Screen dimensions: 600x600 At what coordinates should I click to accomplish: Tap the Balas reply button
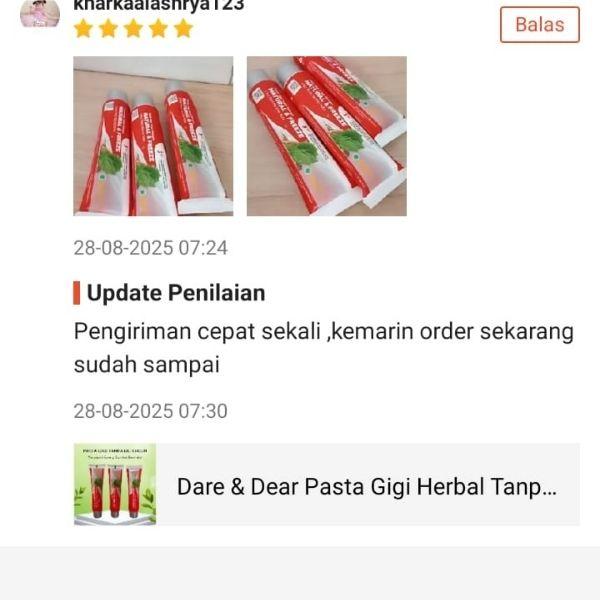539,25
